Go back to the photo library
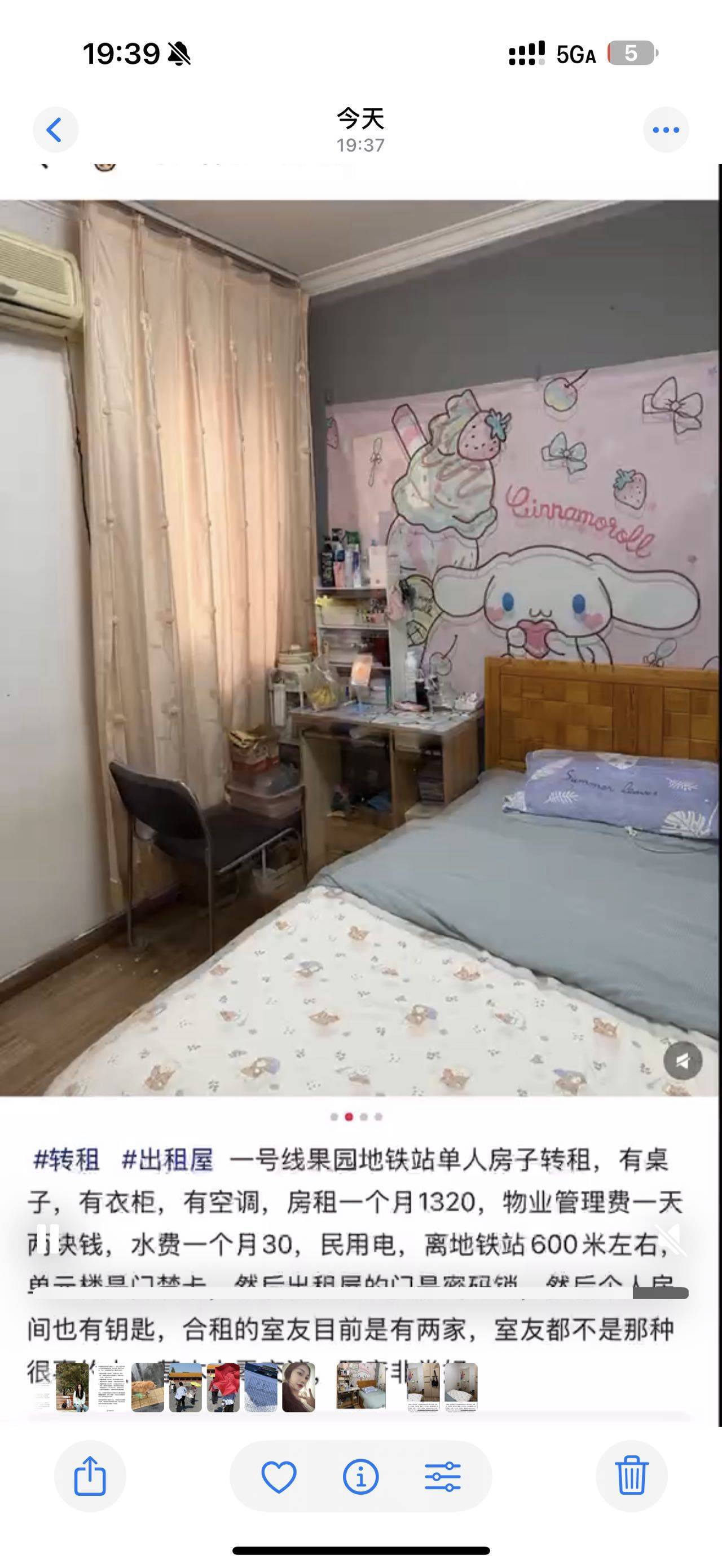The image size is (722, 1568). pos(55,130)
